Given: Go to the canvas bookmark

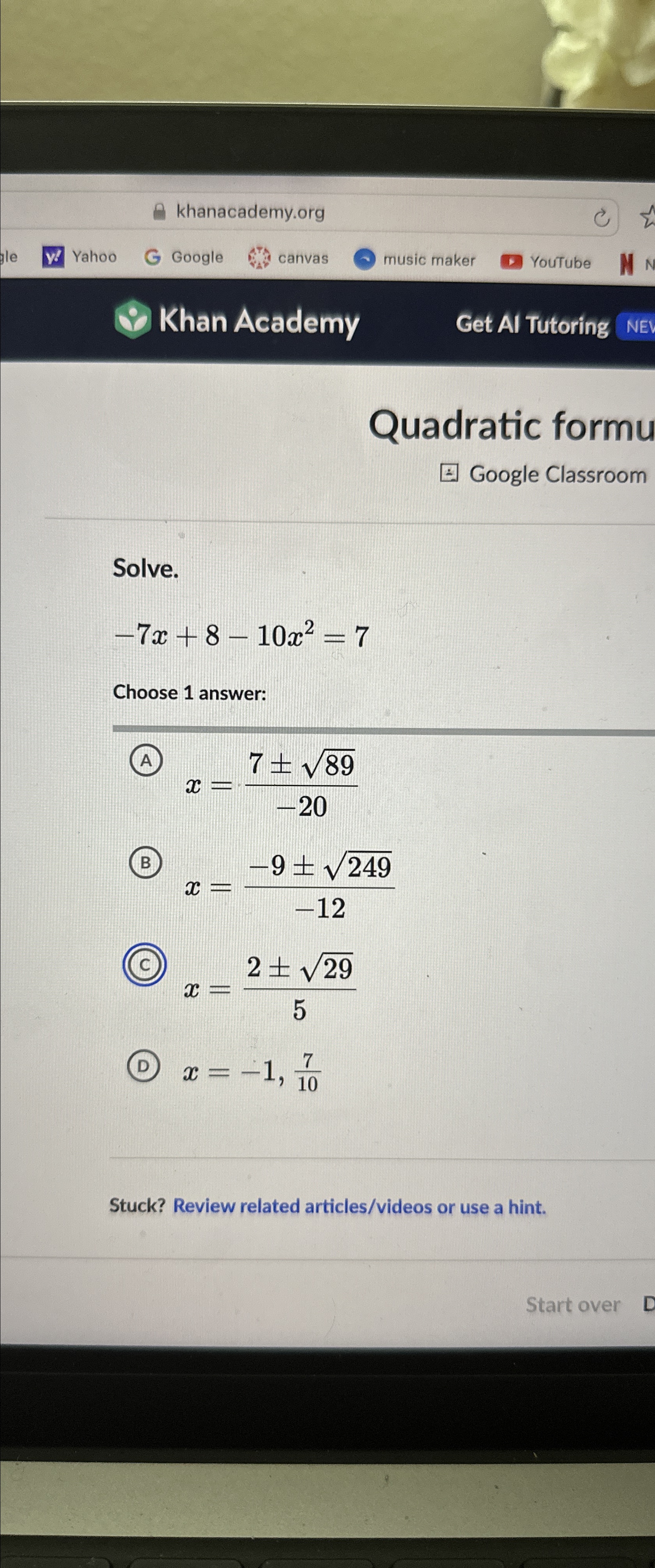Looking at the screenshot, I should 288,258.
